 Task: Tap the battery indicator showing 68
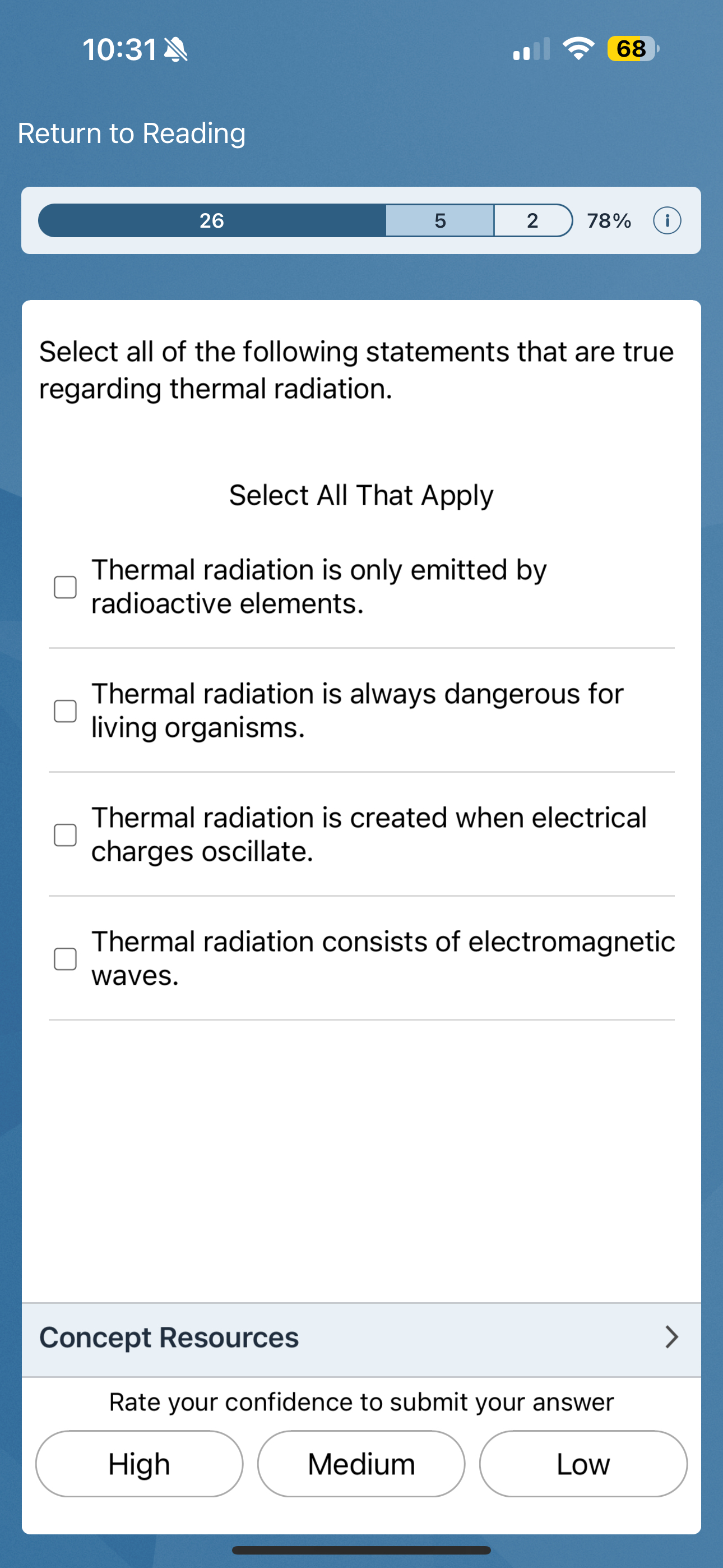click(630, 50)
